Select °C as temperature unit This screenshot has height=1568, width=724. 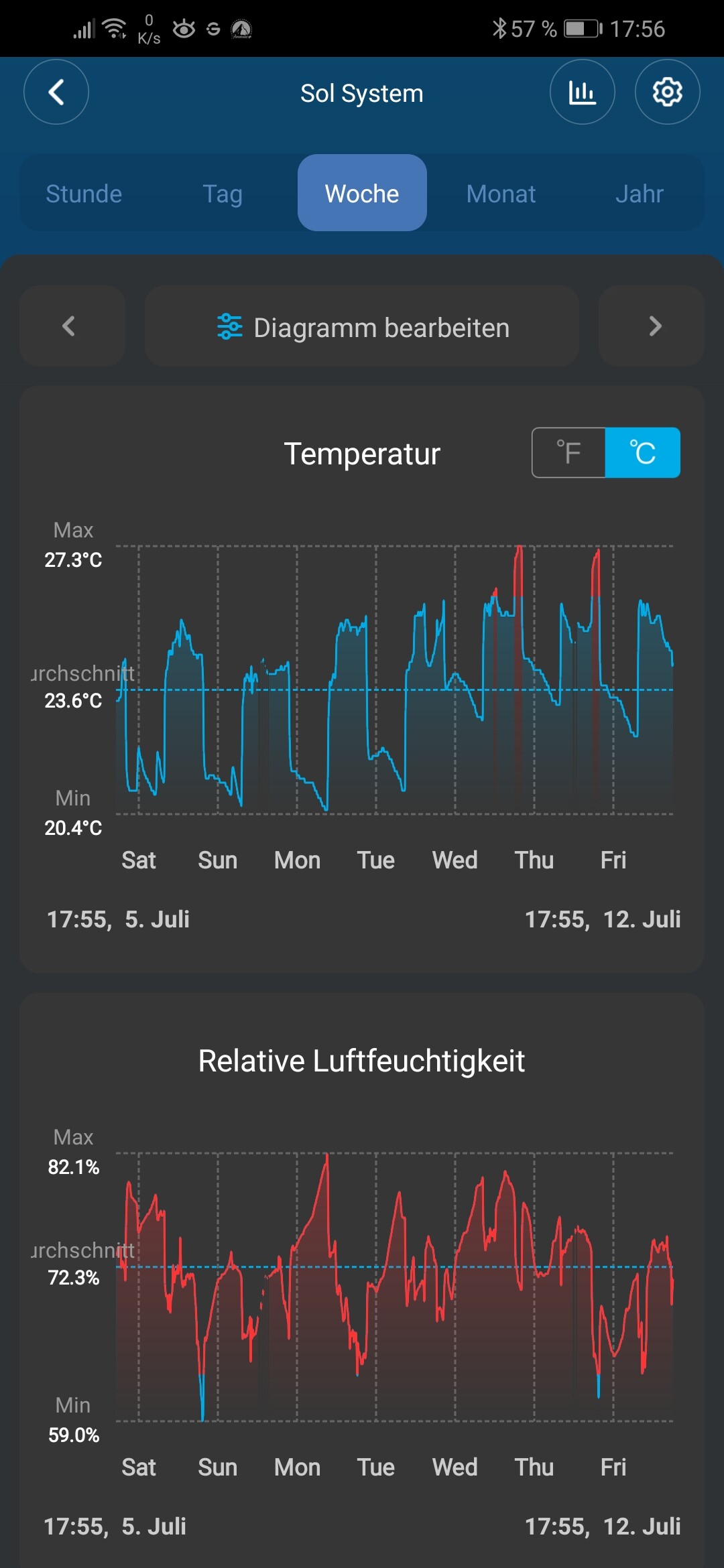[642, 452]
